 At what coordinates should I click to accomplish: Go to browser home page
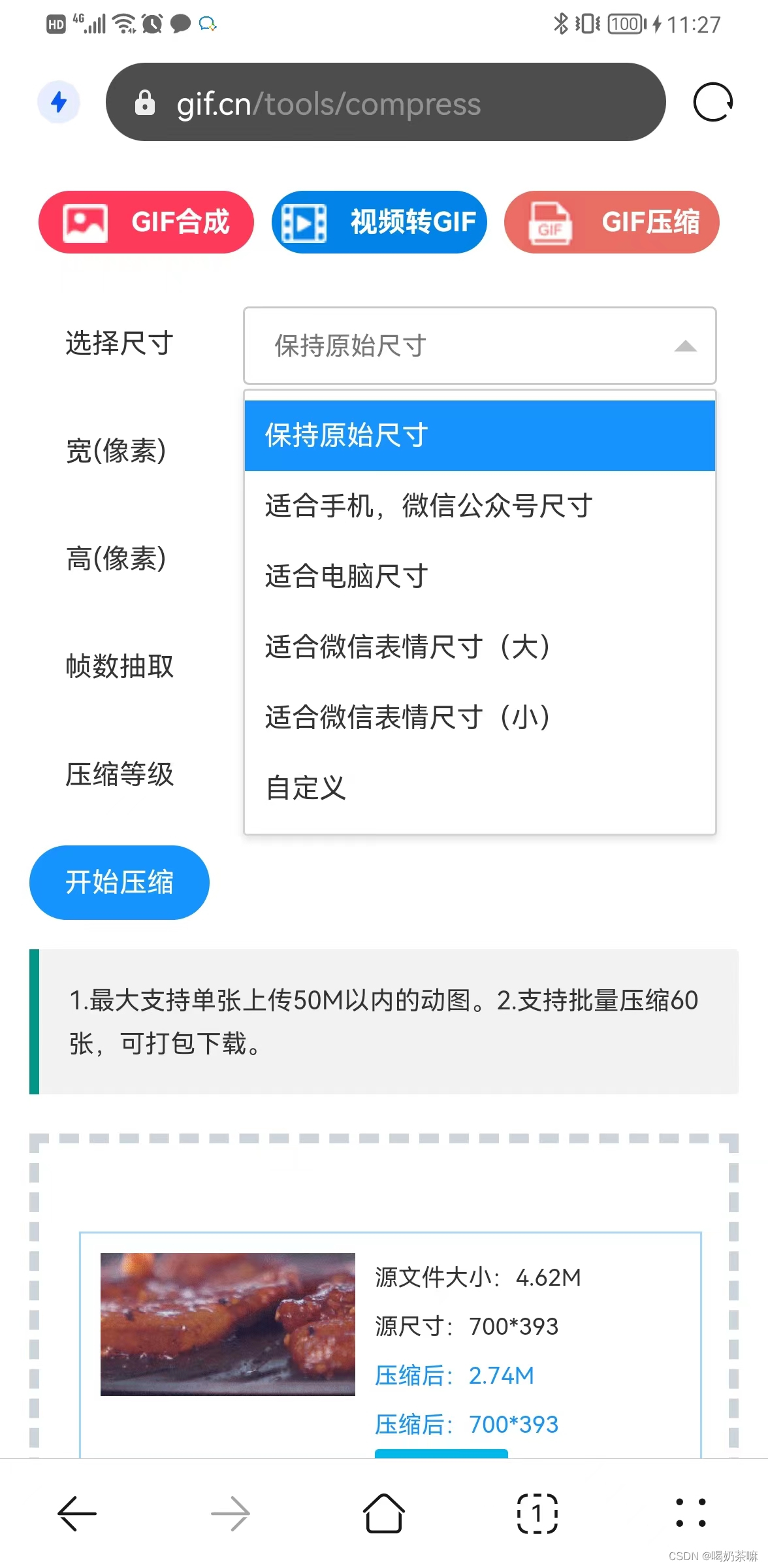point(383,1513)
